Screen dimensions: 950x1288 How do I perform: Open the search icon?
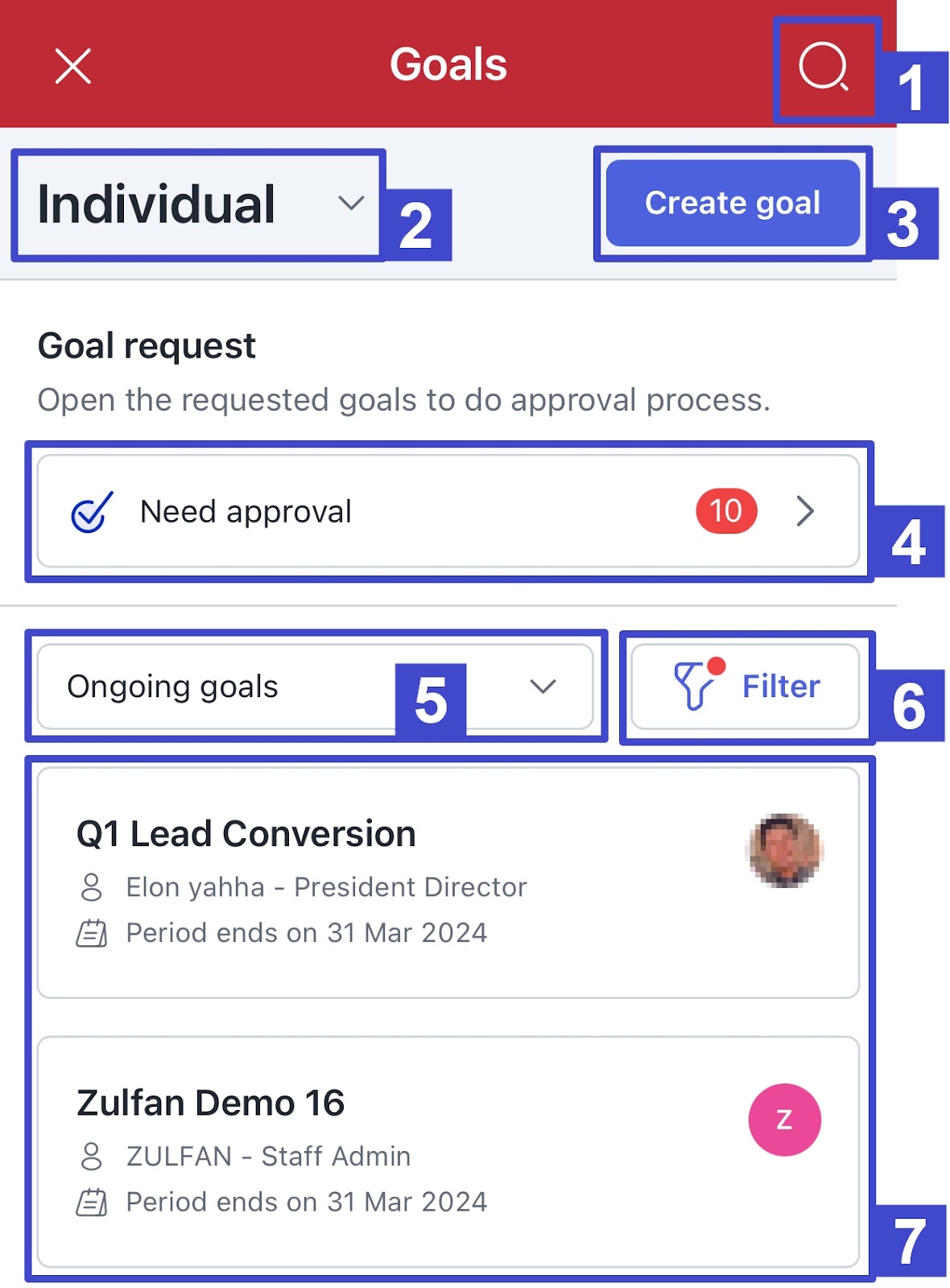tap(823, 67)
